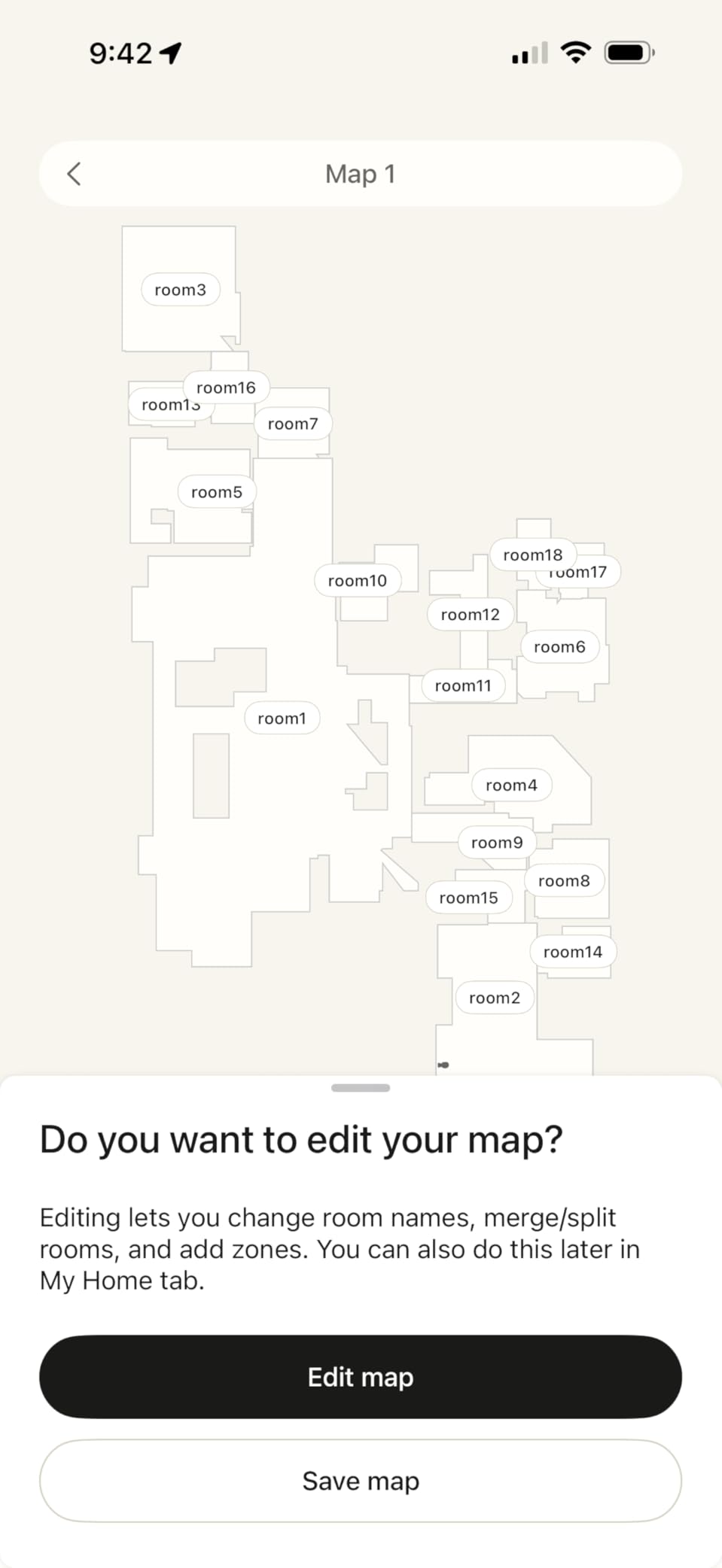Select the room3 label on map

(x=180, y=290)
